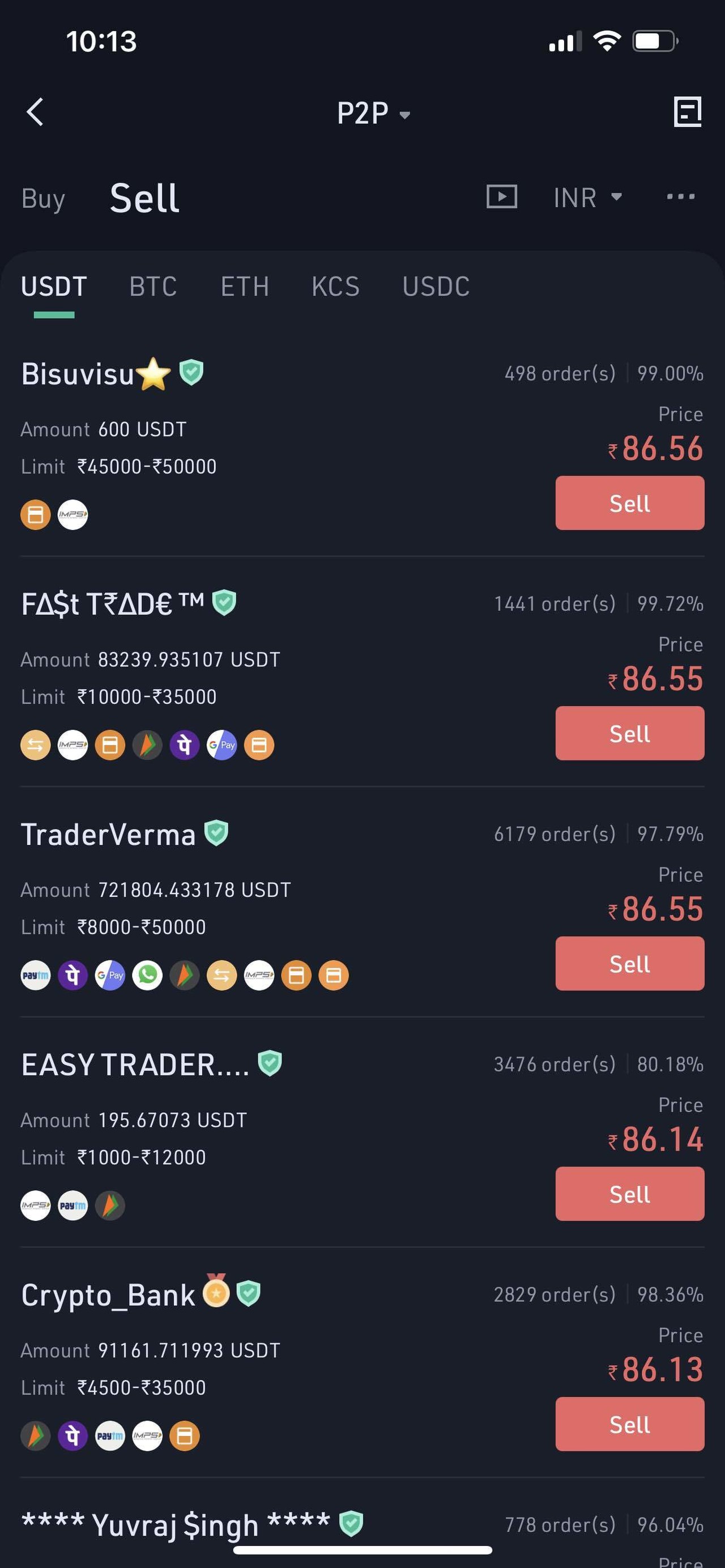
Task: Click the IMPS payment icon under Bisuvisu
Action: (72, 514)
